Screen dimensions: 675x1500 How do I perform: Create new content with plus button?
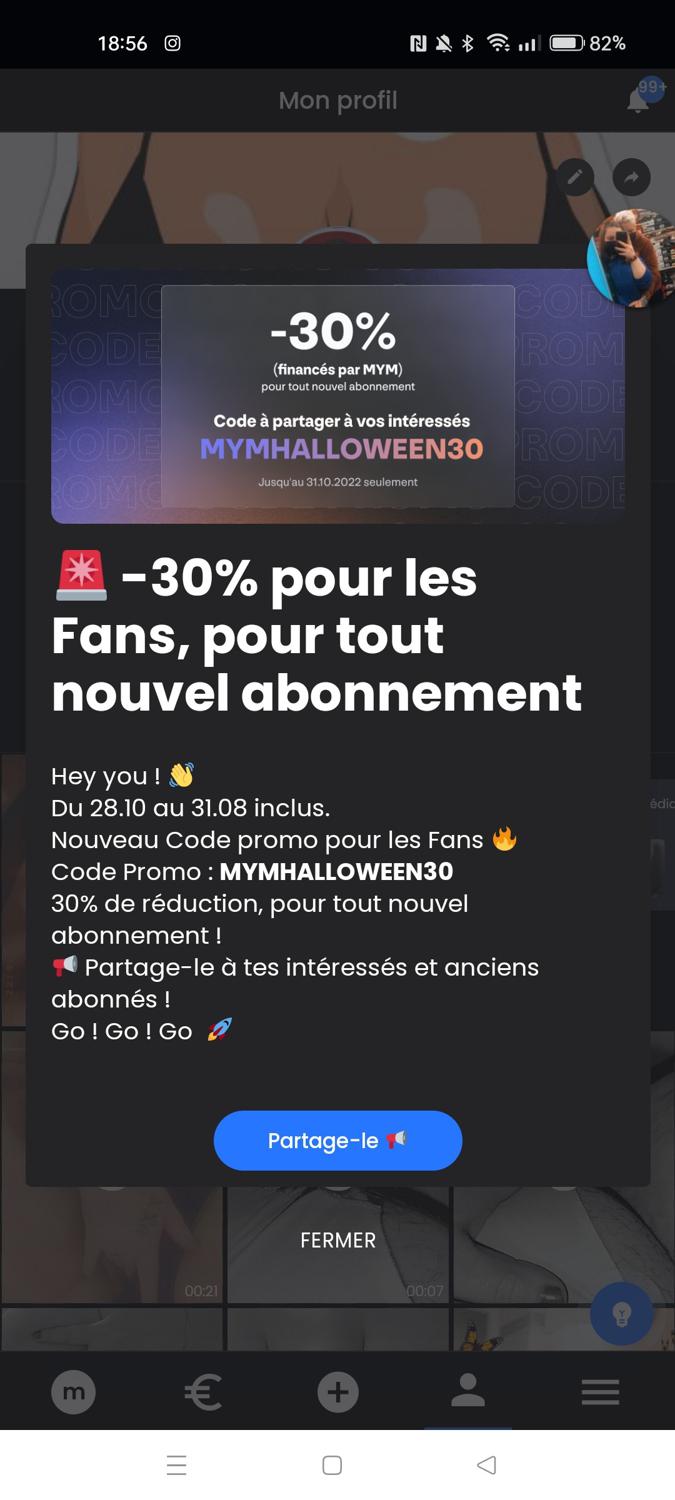pyautogui.click(x=338, y=1392)
